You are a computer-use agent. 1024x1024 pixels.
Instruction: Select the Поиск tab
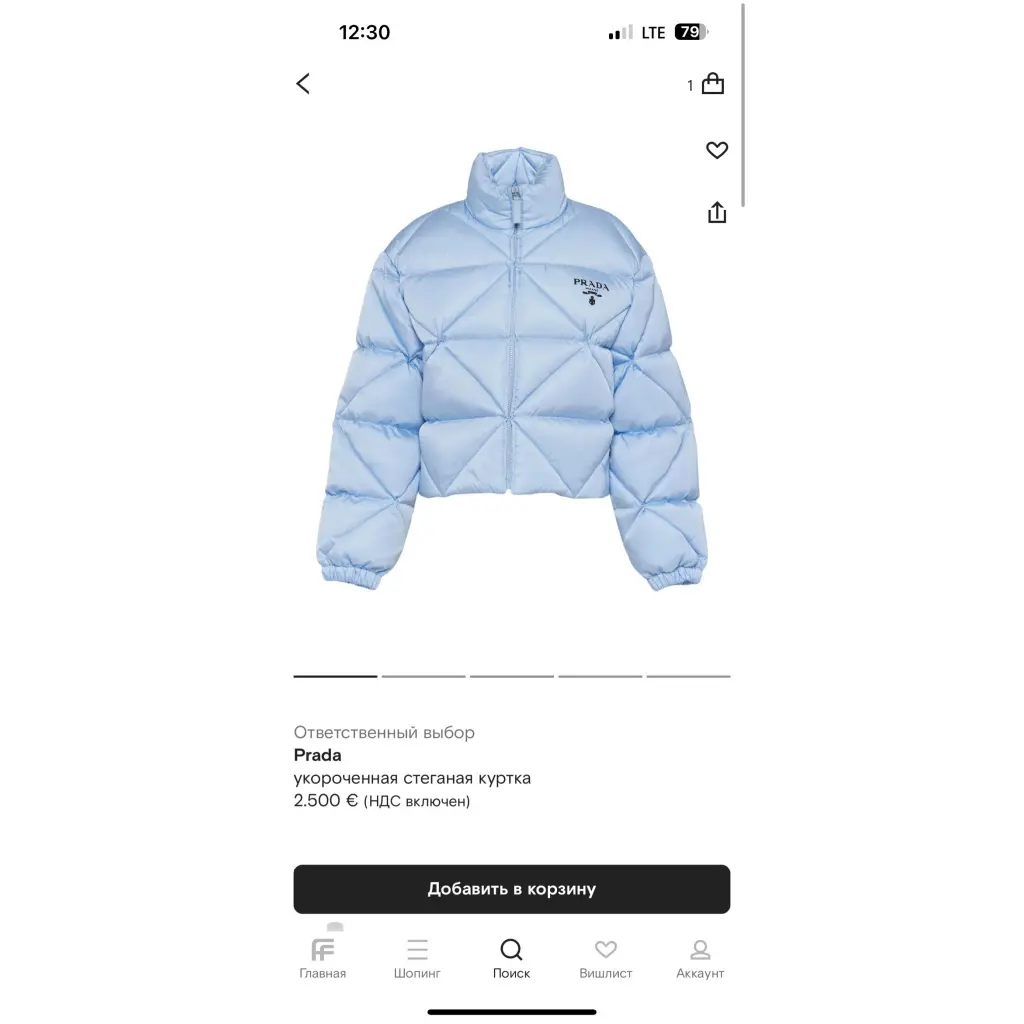click(x=511, y=958)
